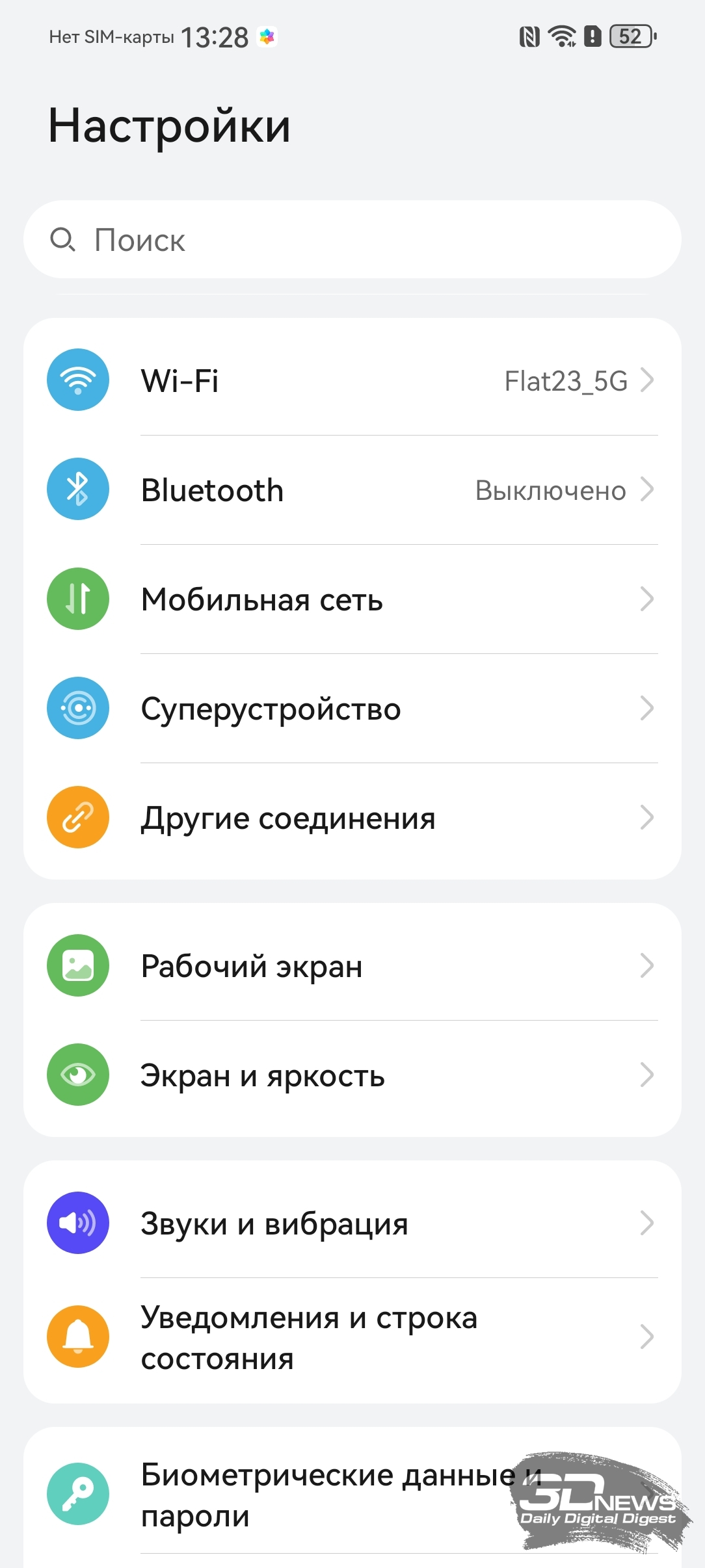
Task: Open Рабочий экран settings
Action: 351,966
